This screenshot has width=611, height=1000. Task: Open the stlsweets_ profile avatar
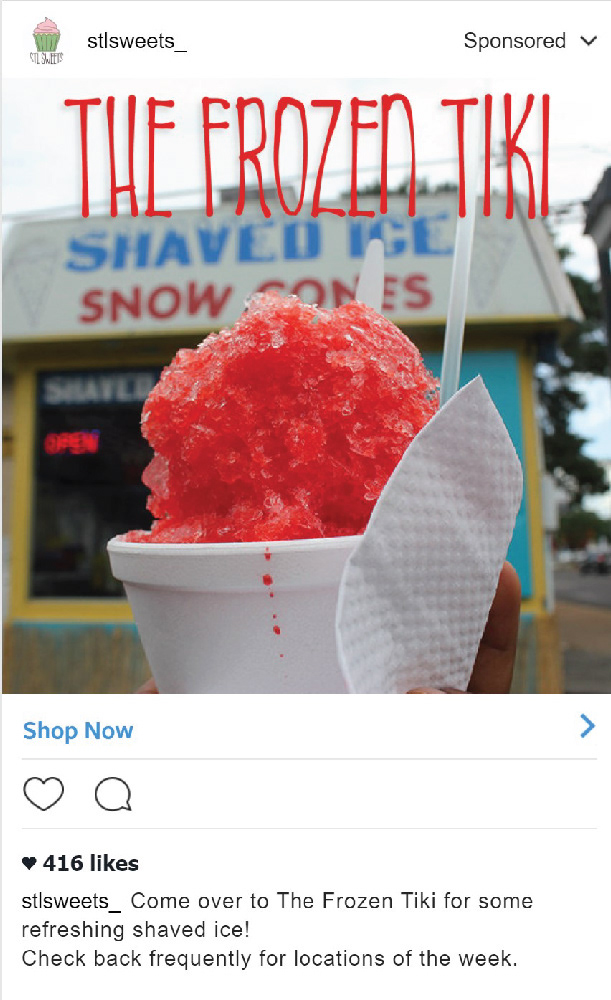click(46, 41)
